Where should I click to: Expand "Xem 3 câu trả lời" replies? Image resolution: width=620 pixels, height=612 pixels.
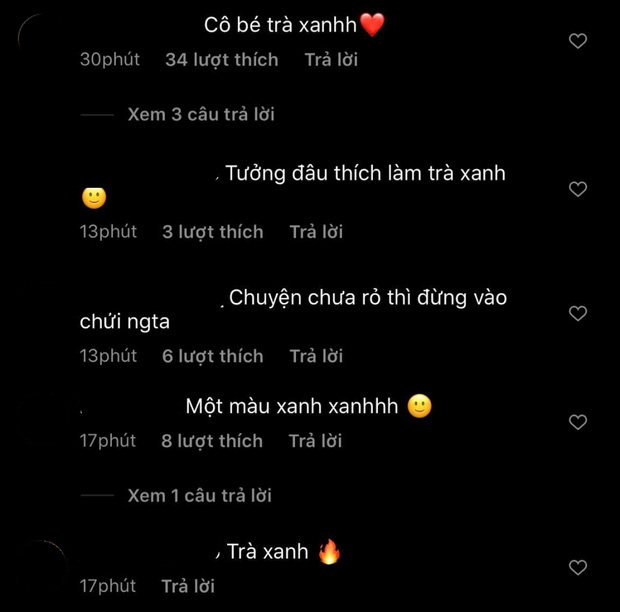click(201, 114)
